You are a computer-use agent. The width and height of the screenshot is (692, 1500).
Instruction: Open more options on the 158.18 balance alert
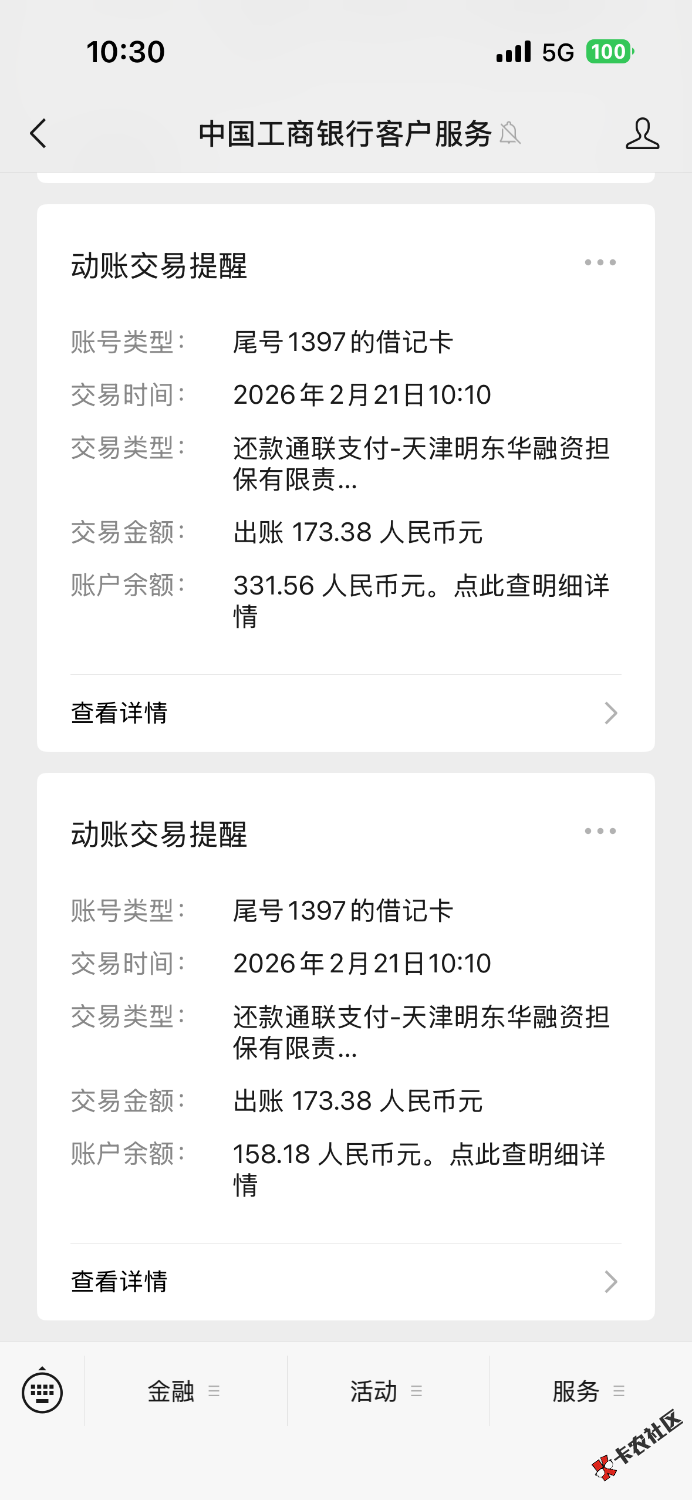[600, 831]
